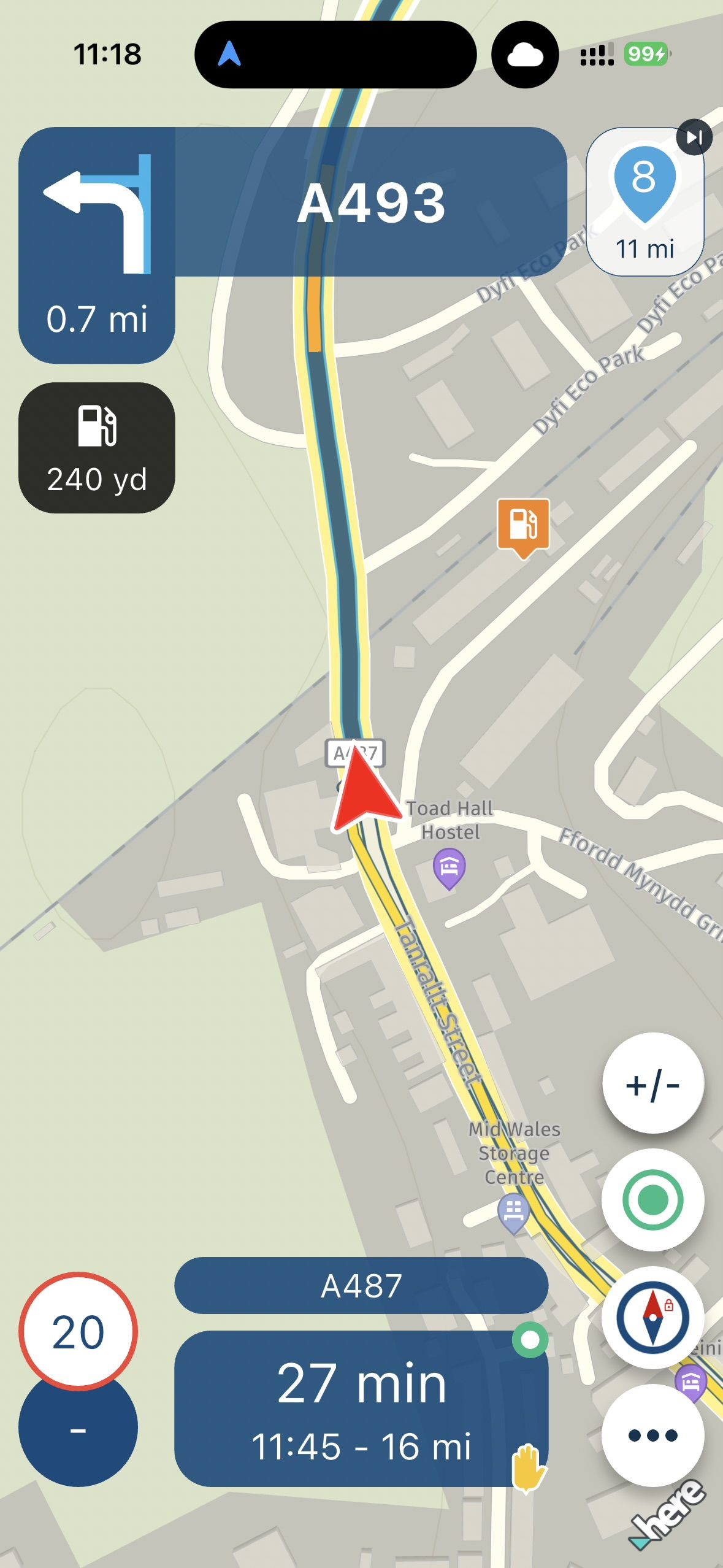Tap the A487 current road label
This screenshot has width=723, height=1568.
click(361, 1285)
